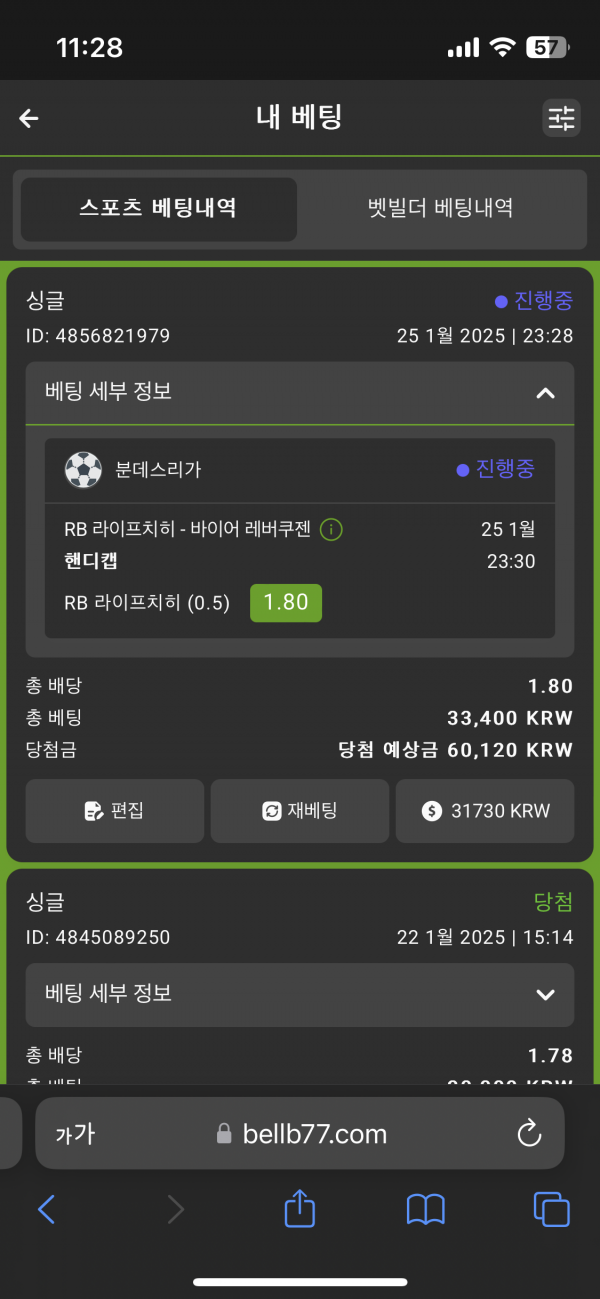Cash out for 31730 KRW
This screenshot has width=600, height=1299.
pyautogui.click(x=485, y=811)
